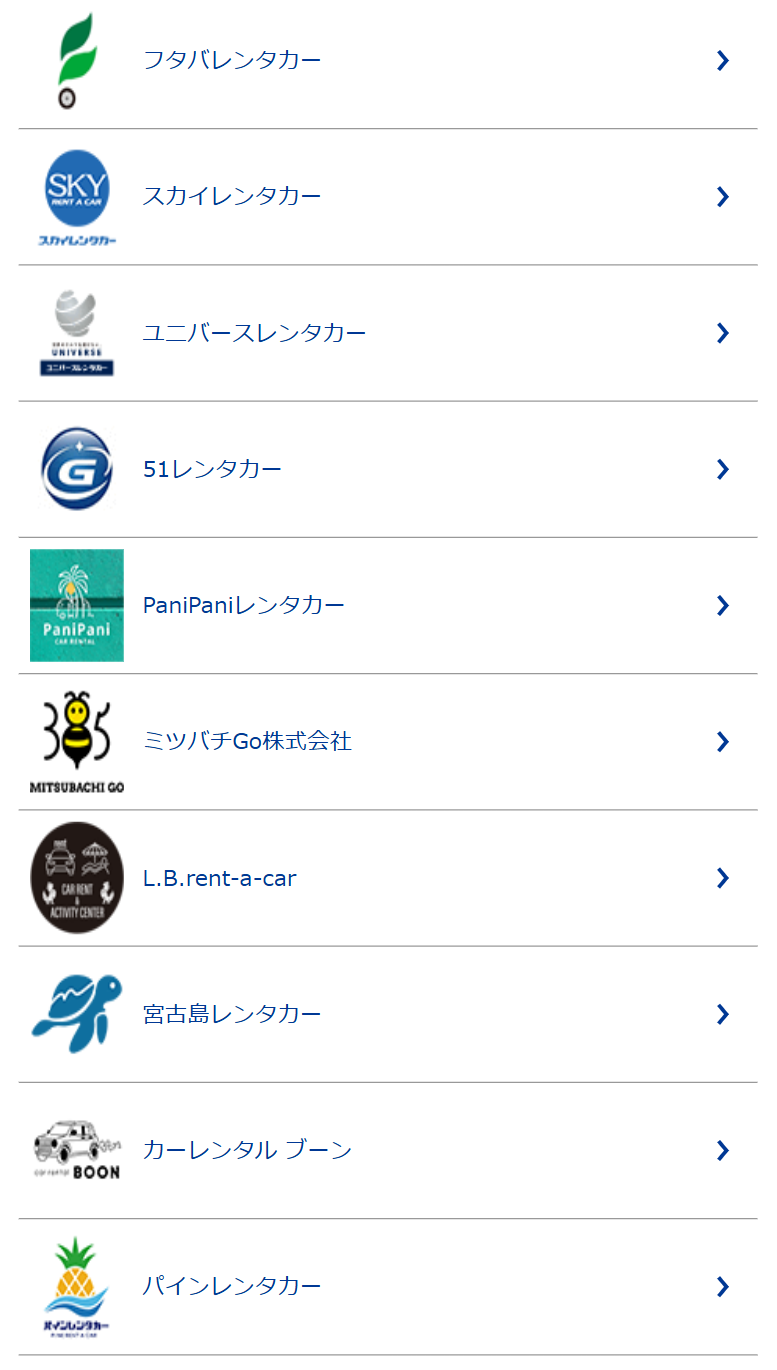Tap the 51レンタカー entry
The image size is (777, 1370).
212,469
